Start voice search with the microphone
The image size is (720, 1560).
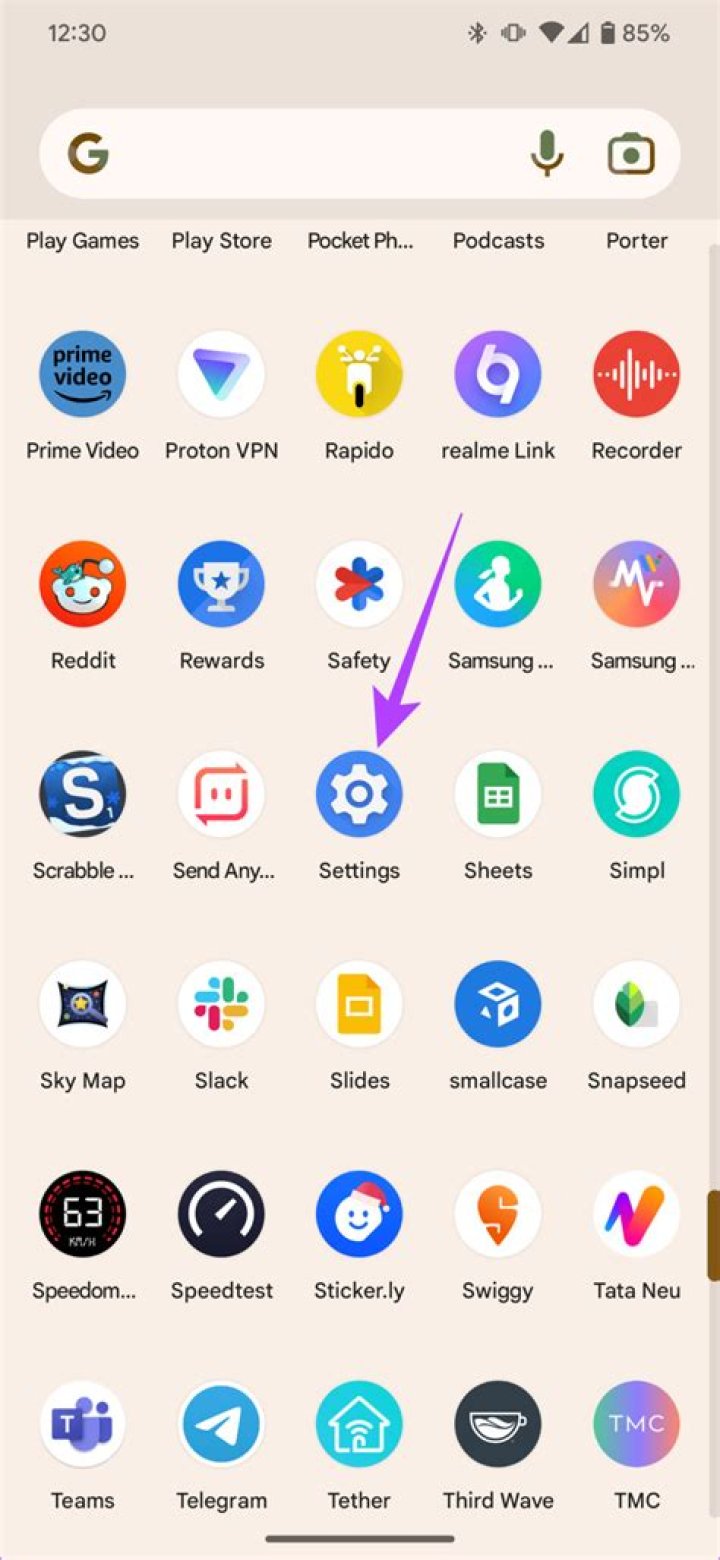[546, 154]
